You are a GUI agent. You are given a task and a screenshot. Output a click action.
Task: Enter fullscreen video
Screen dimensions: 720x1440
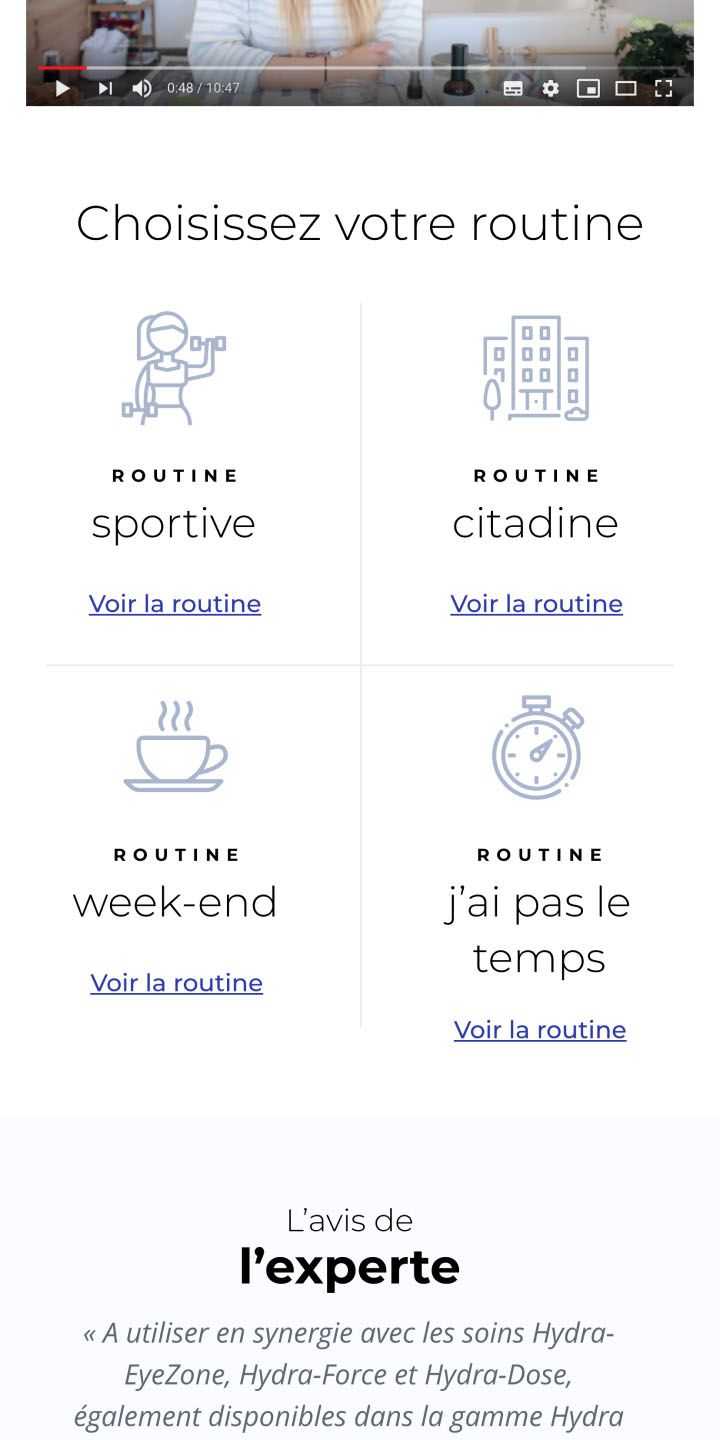(x=664, y=89)
